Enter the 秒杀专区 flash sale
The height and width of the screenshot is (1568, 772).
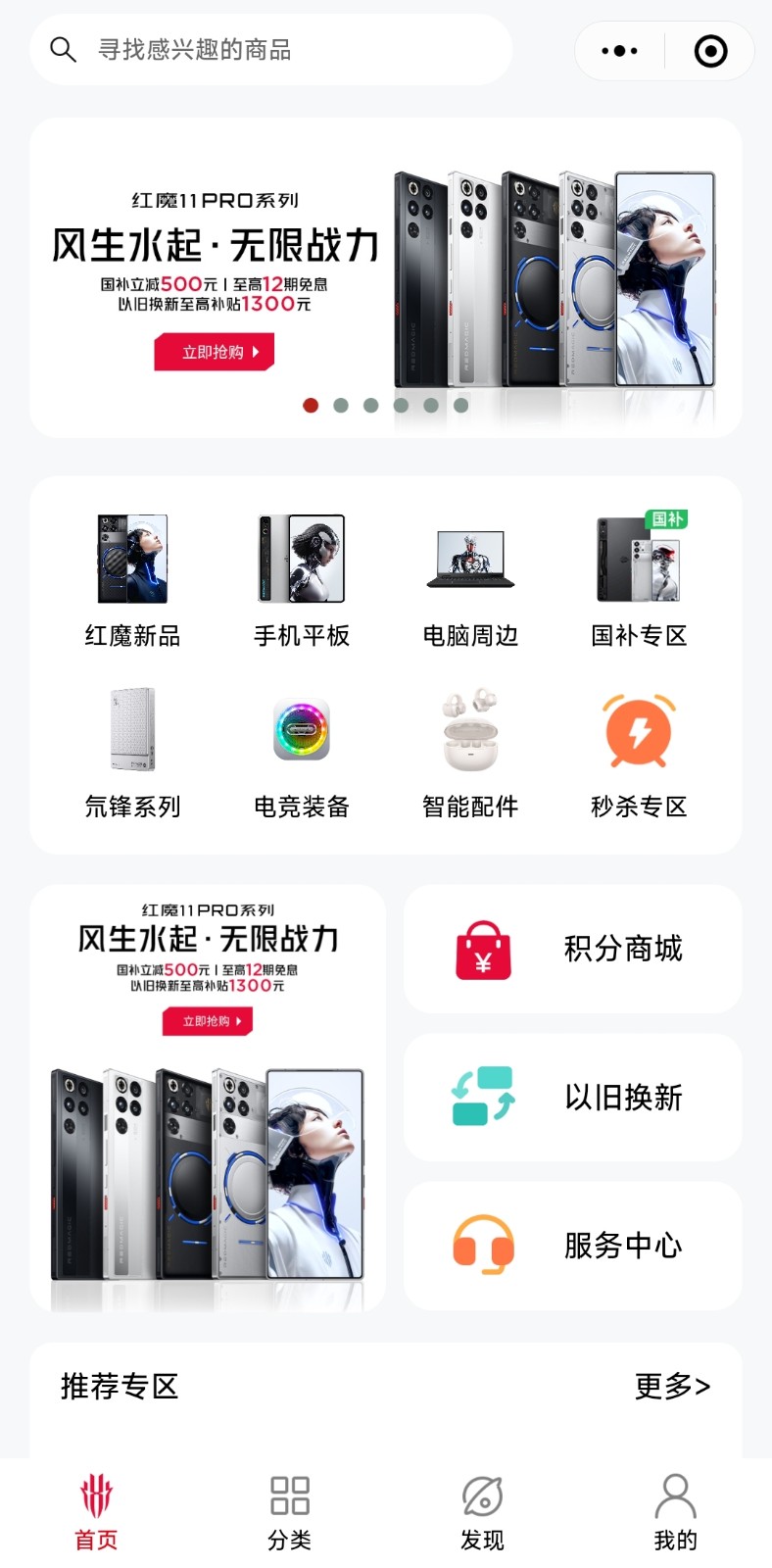coord(640,752)
